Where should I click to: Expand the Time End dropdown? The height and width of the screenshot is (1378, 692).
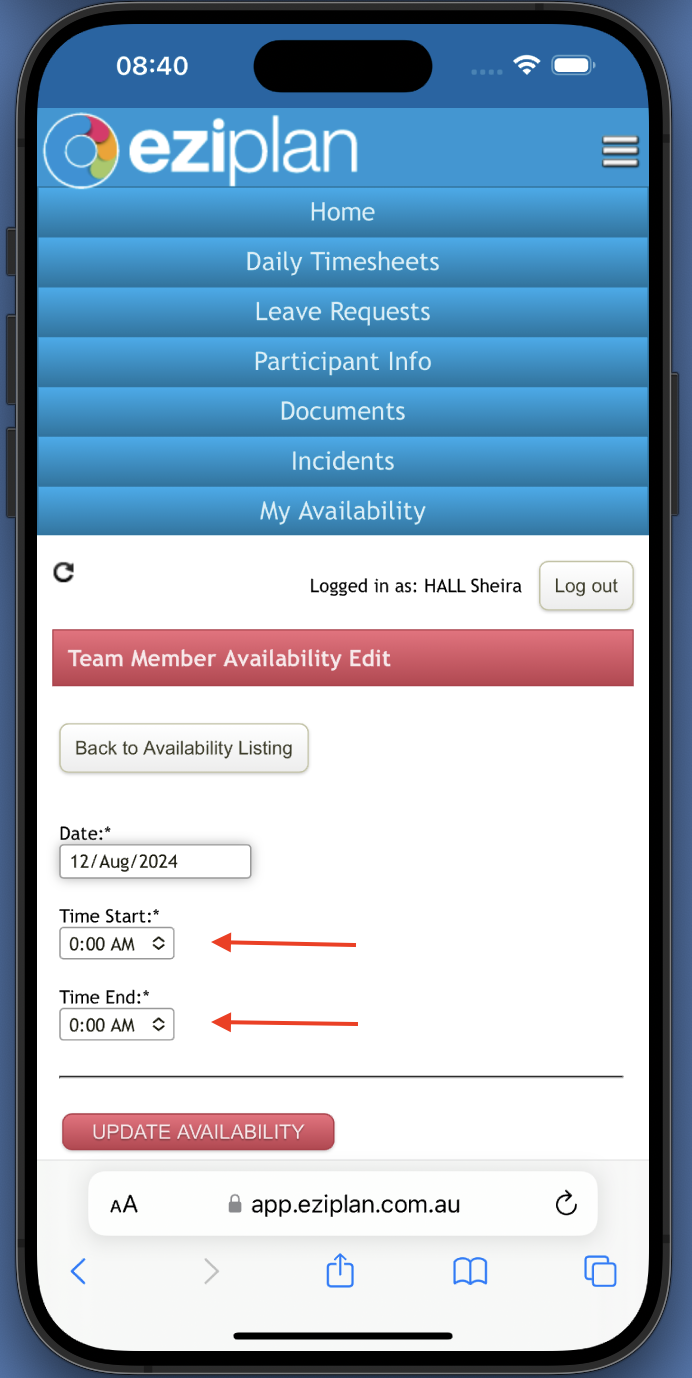pyautogui.click(x=116, y=1025)
